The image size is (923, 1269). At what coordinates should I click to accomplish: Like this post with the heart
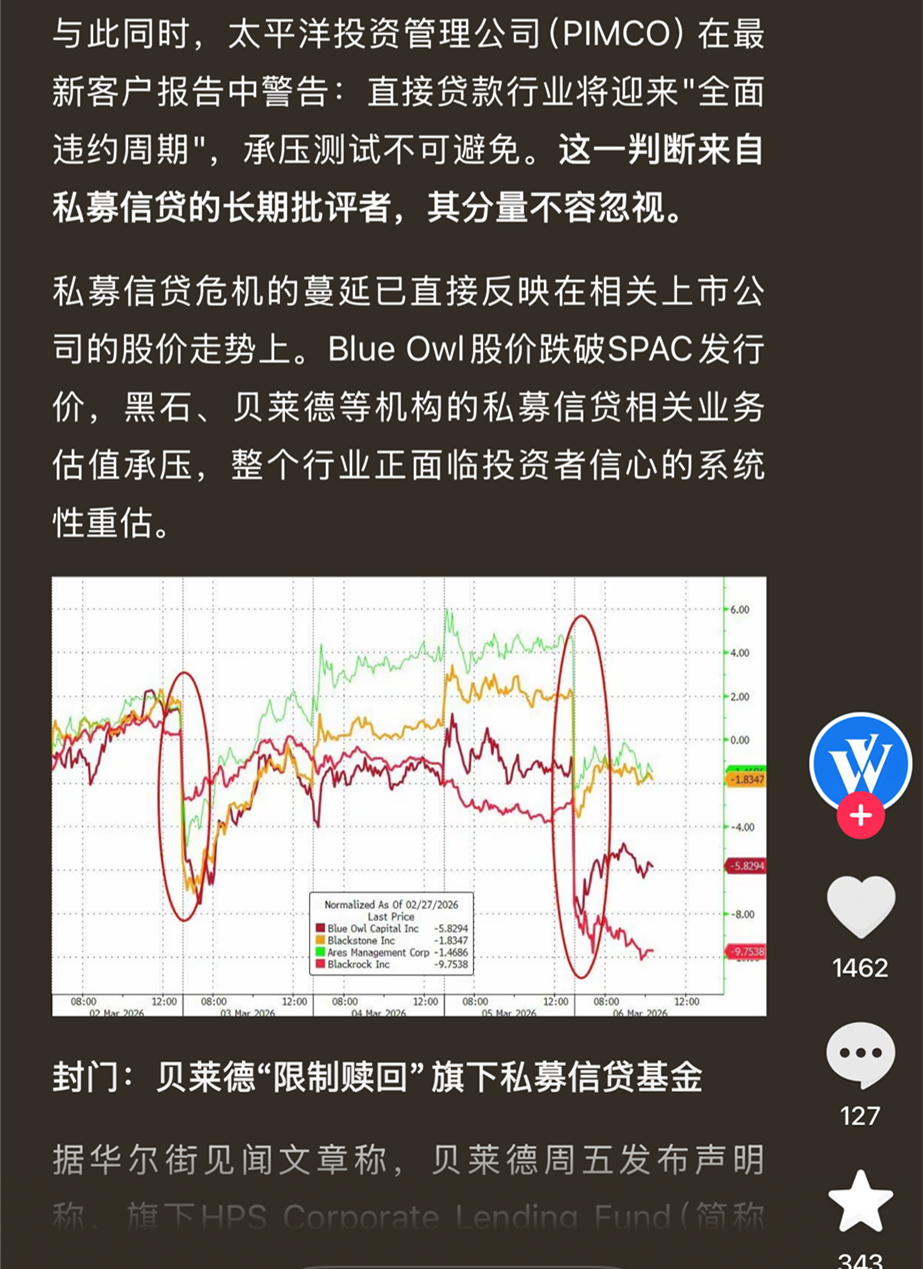(860, 908)
